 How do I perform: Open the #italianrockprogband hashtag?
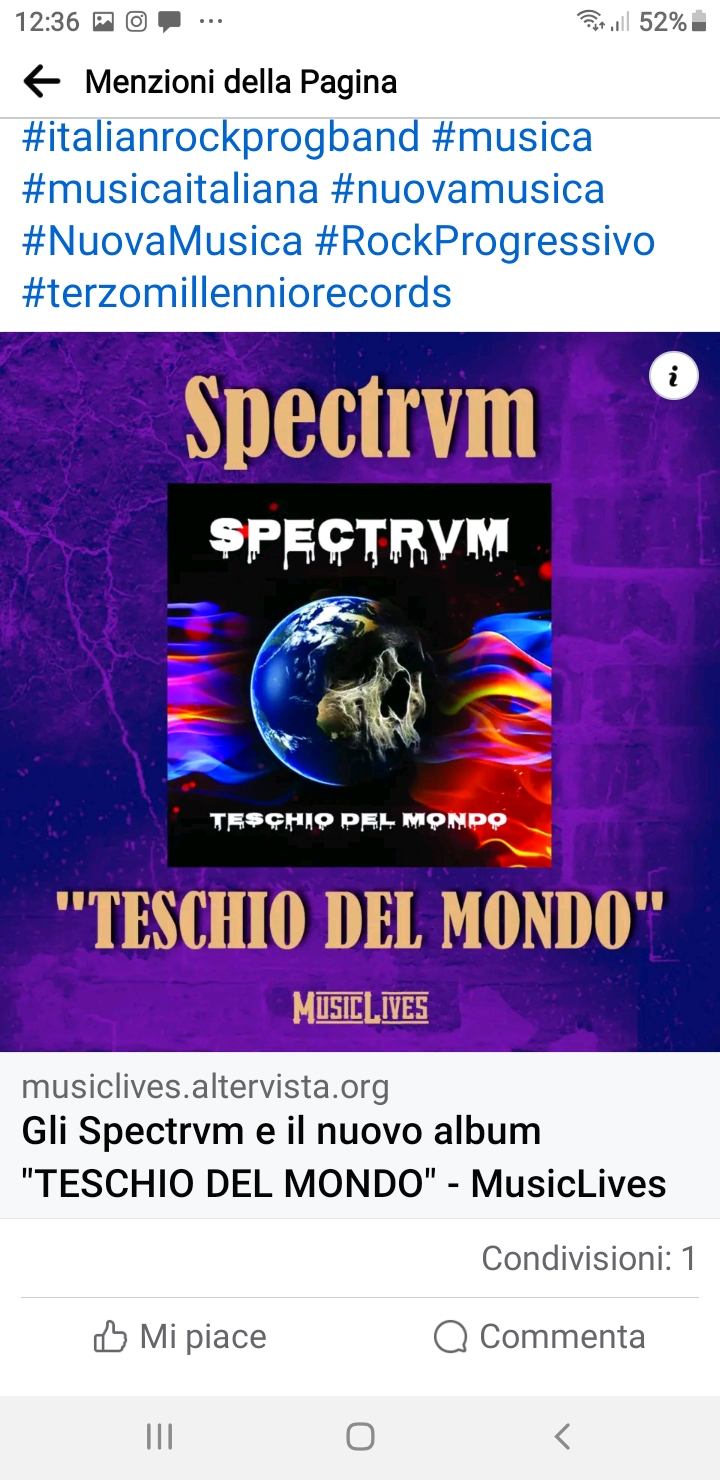pos(220,137)
